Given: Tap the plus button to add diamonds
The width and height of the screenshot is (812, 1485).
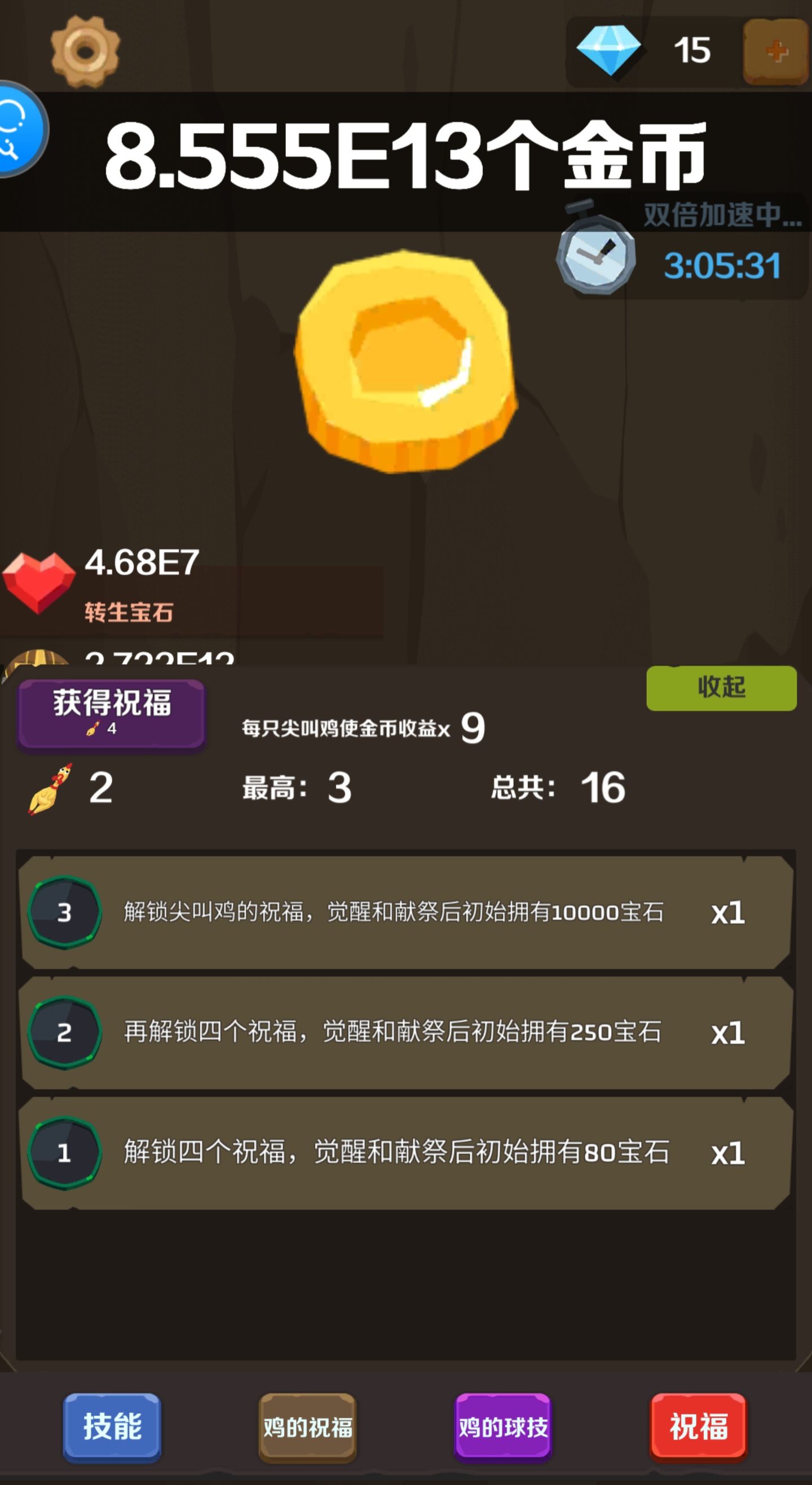Looking at the screenshot, I should click(x=776, y=52).
